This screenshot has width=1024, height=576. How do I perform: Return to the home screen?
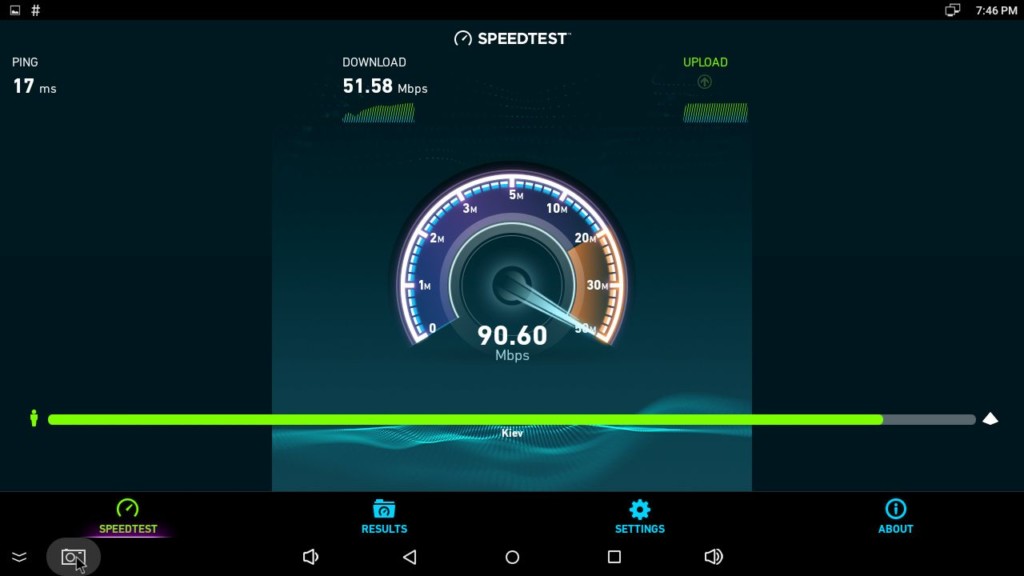click(512, 557)
